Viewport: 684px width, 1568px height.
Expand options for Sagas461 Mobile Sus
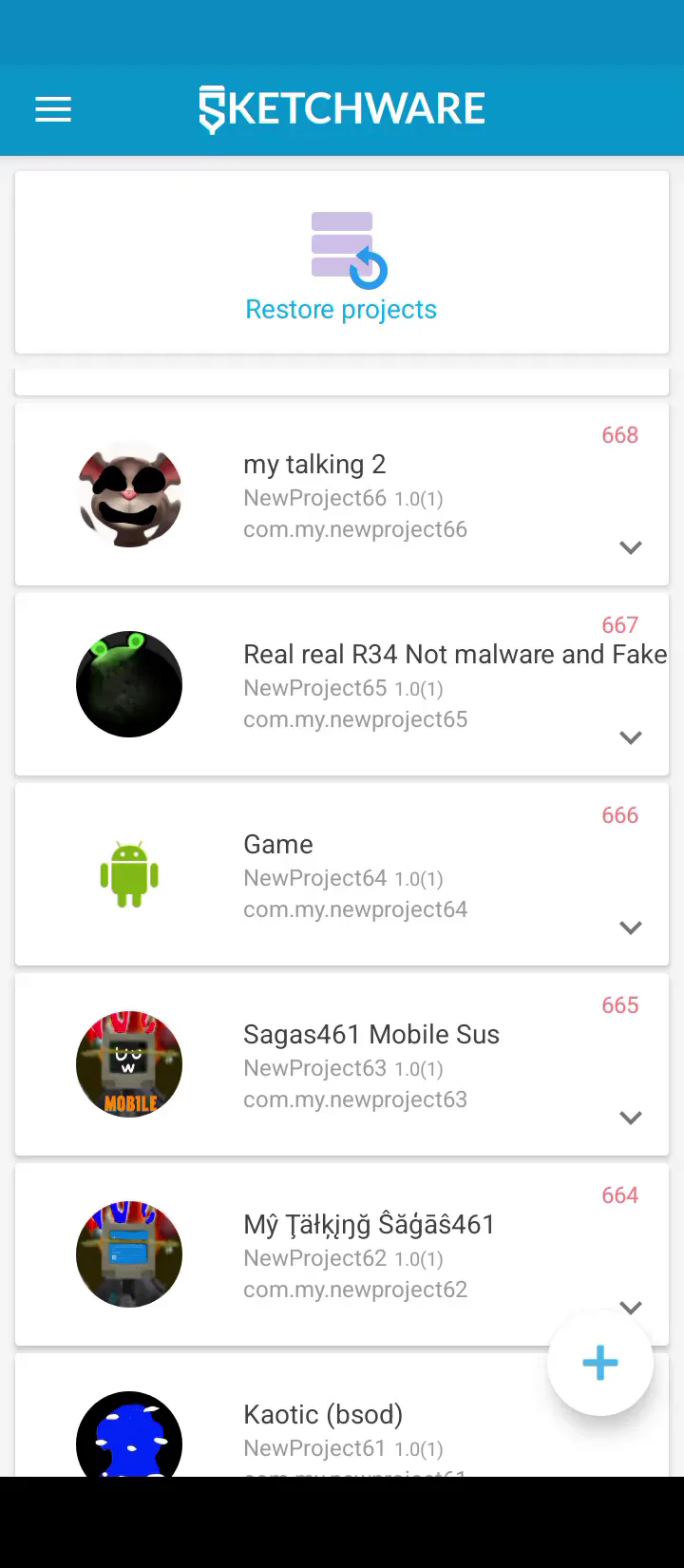coord(631,1118)
